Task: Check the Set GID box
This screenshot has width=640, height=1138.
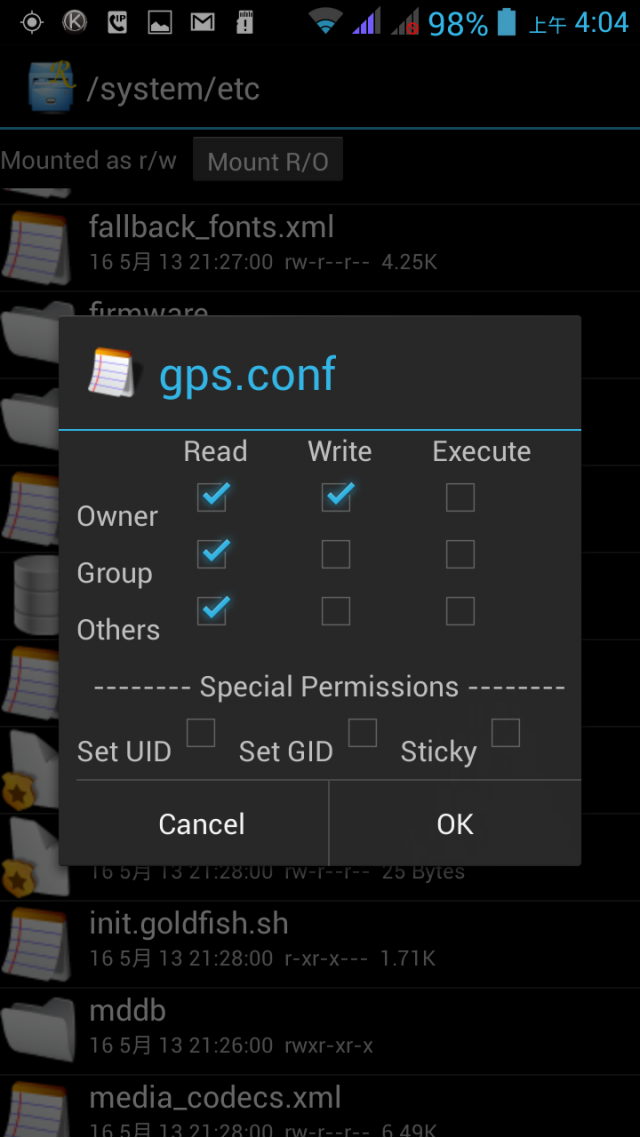Action: point(362,733)
